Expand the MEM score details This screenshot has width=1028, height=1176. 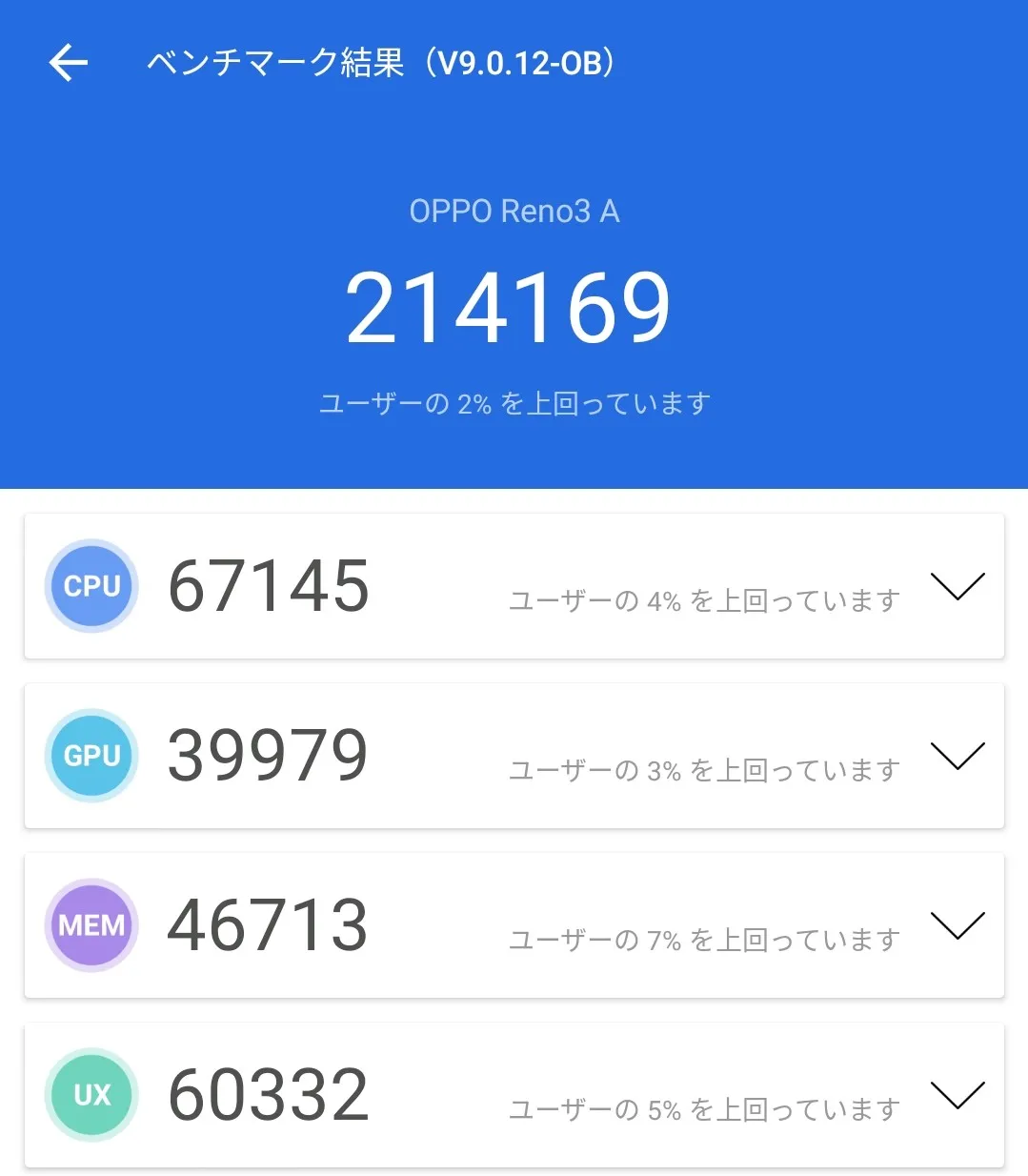pos(957,925)
